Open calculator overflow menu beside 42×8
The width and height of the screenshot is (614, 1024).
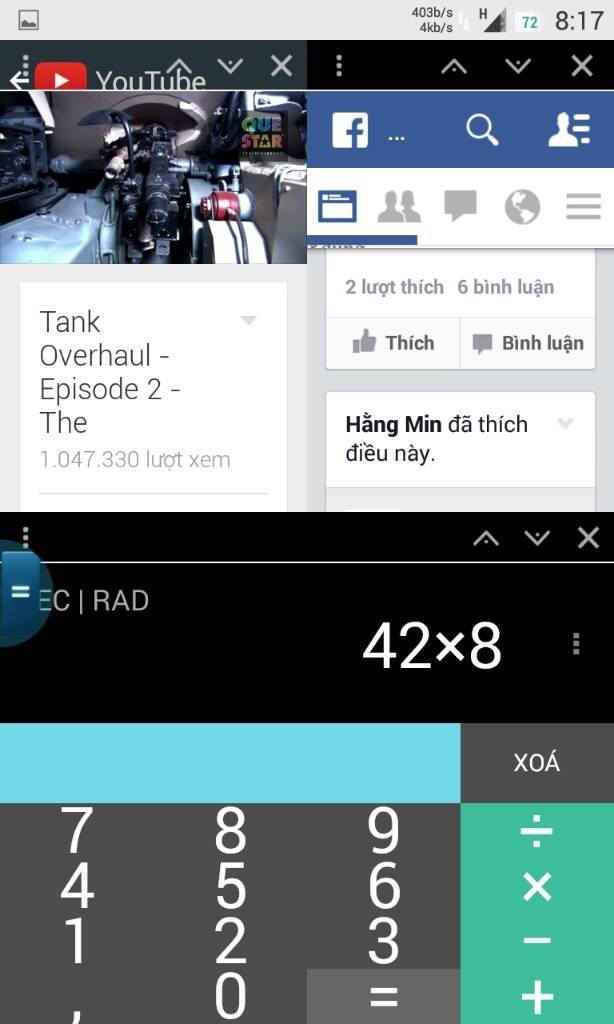576,644
